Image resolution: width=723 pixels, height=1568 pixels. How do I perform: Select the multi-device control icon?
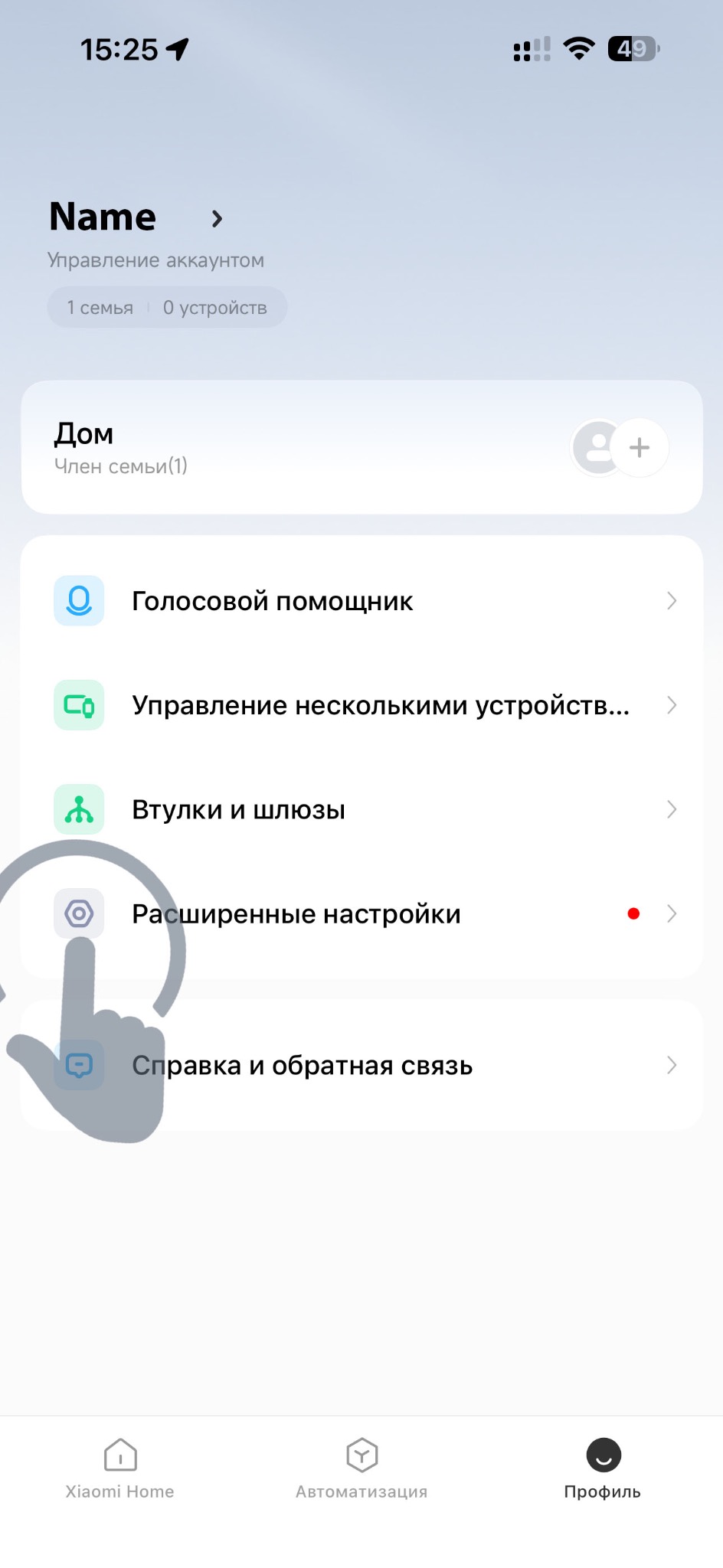[77, 705]
